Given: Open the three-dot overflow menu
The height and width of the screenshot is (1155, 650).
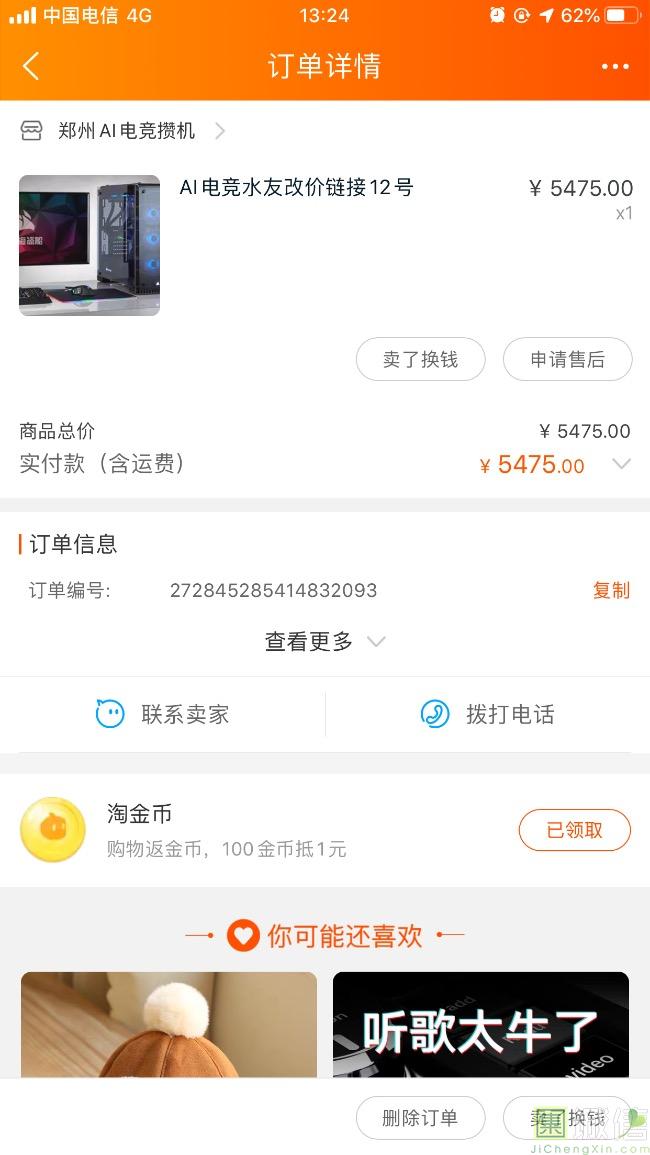Looking at the screenshot, I should click(x=615, y=67).
